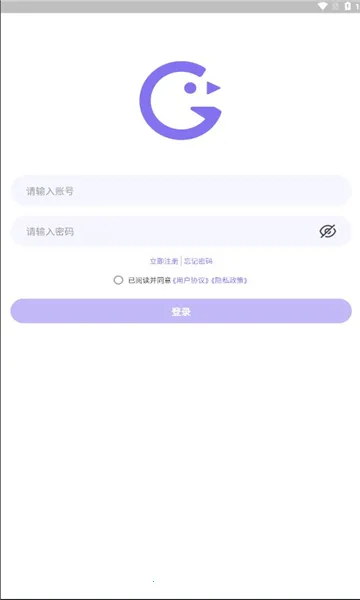The height and width of the screenshot is (600, 360).
Task: Open the 忘记密码 forgot password link
Action: click(198, 261)
